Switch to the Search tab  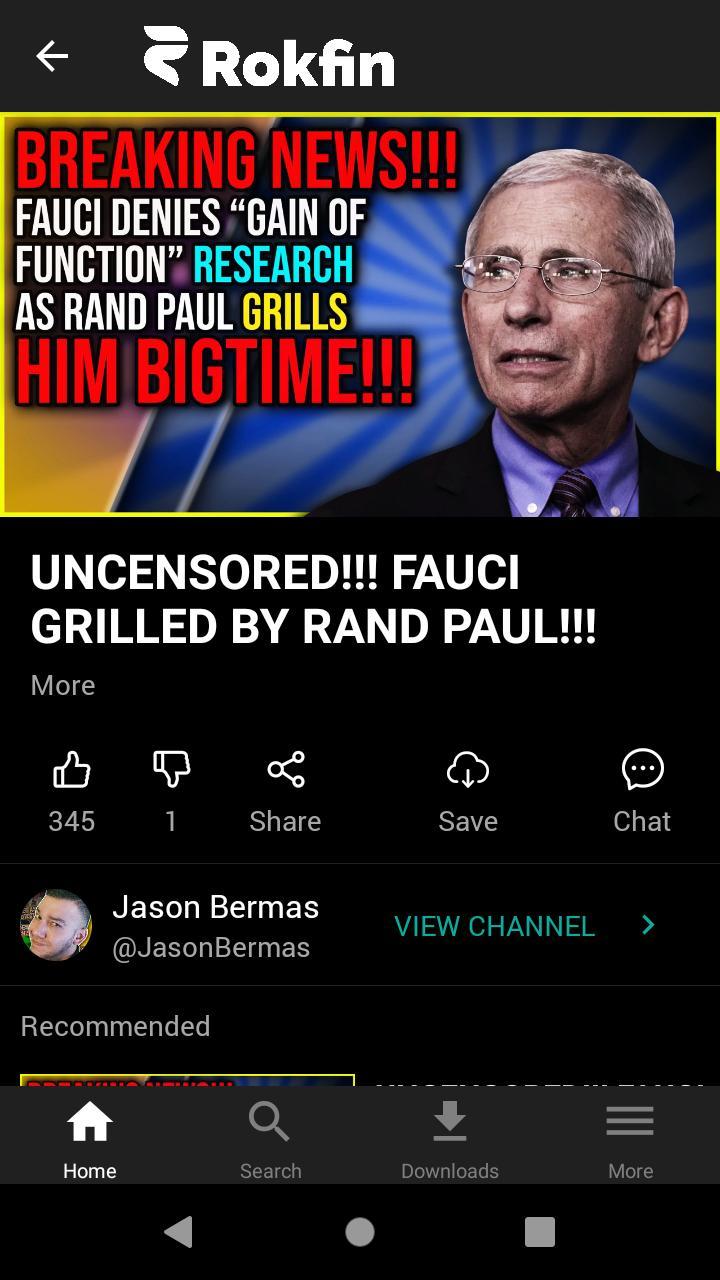tap(270, 1138)
